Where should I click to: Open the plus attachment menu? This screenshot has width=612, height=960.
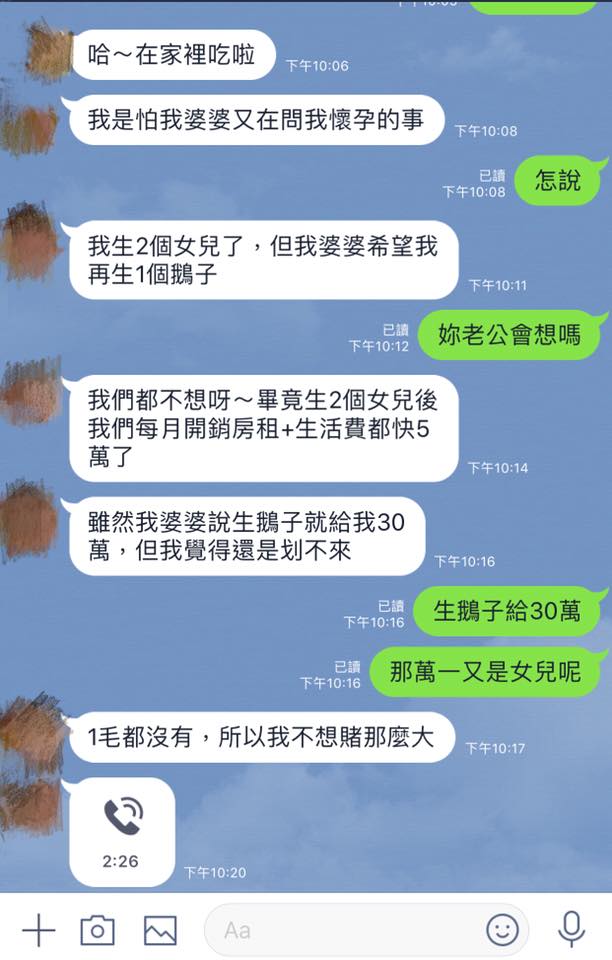(38, 930)
